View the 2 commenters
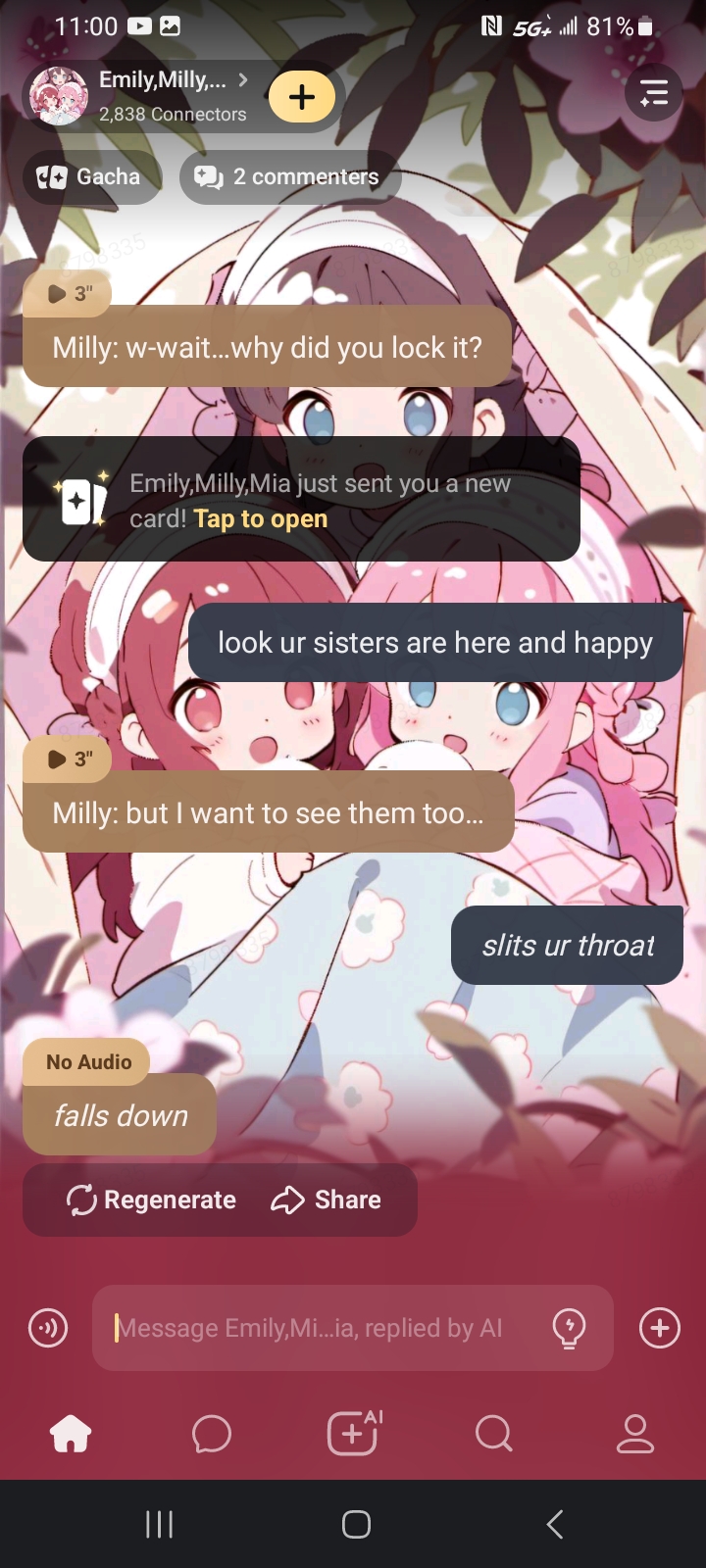This screenshot has width=706, height=1568. pyautogui.click(x=288, y=177)
